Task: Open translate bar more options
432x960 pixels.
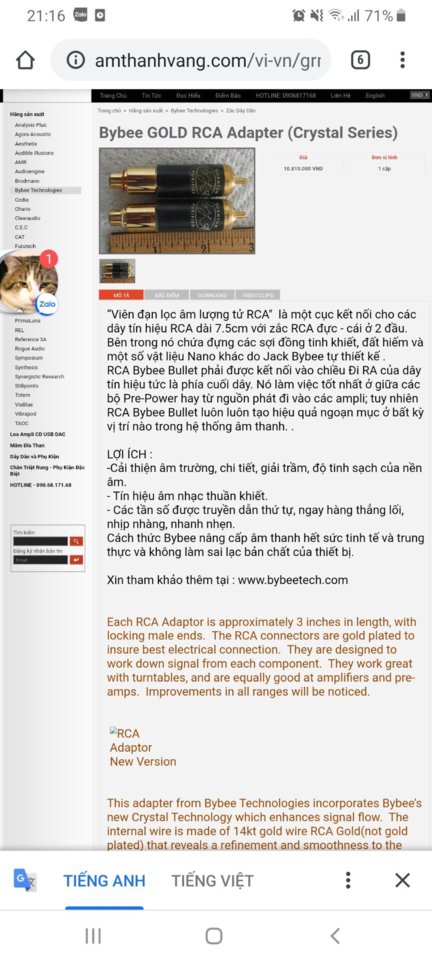Action: pyautogui.click(x=348, y=880)
